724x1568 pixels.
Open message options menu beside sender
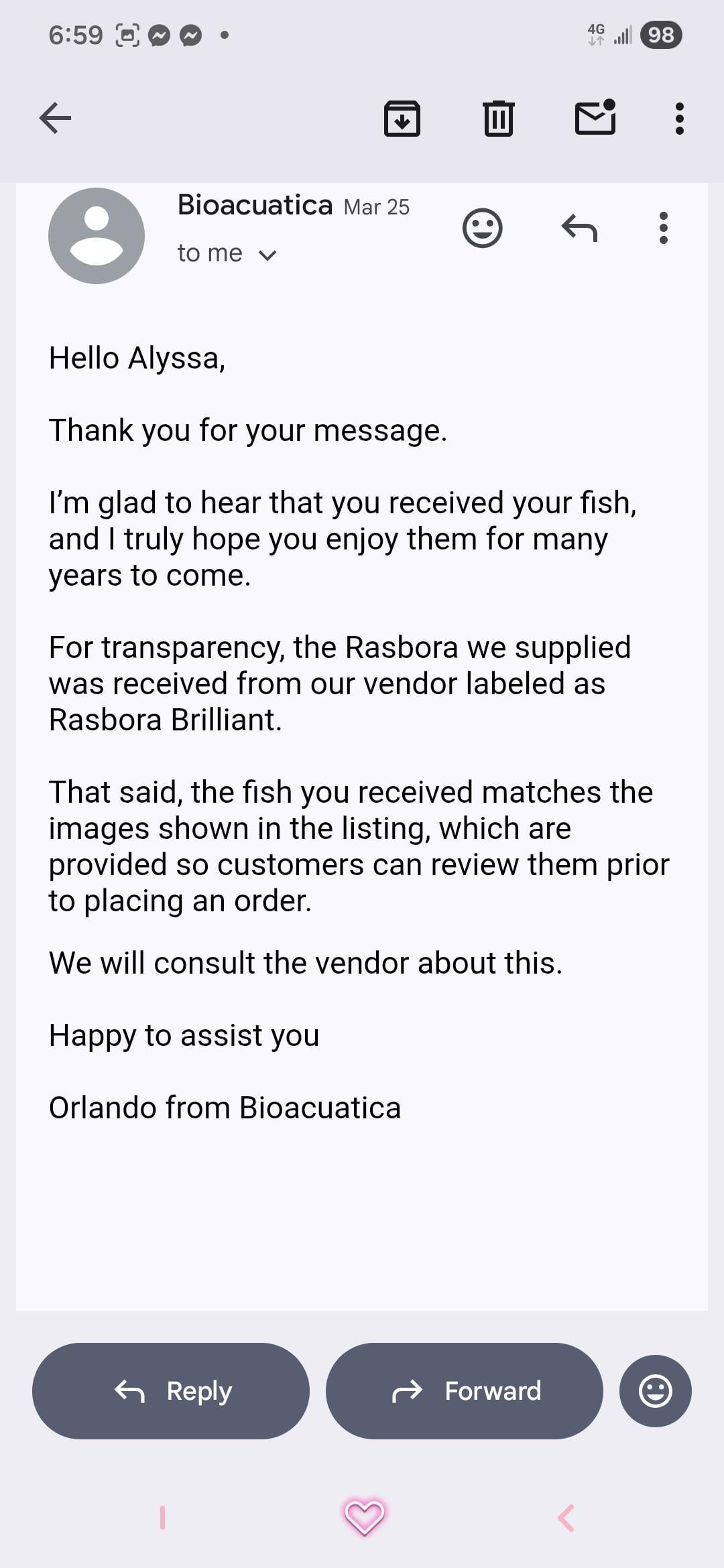tap(664, 228)
